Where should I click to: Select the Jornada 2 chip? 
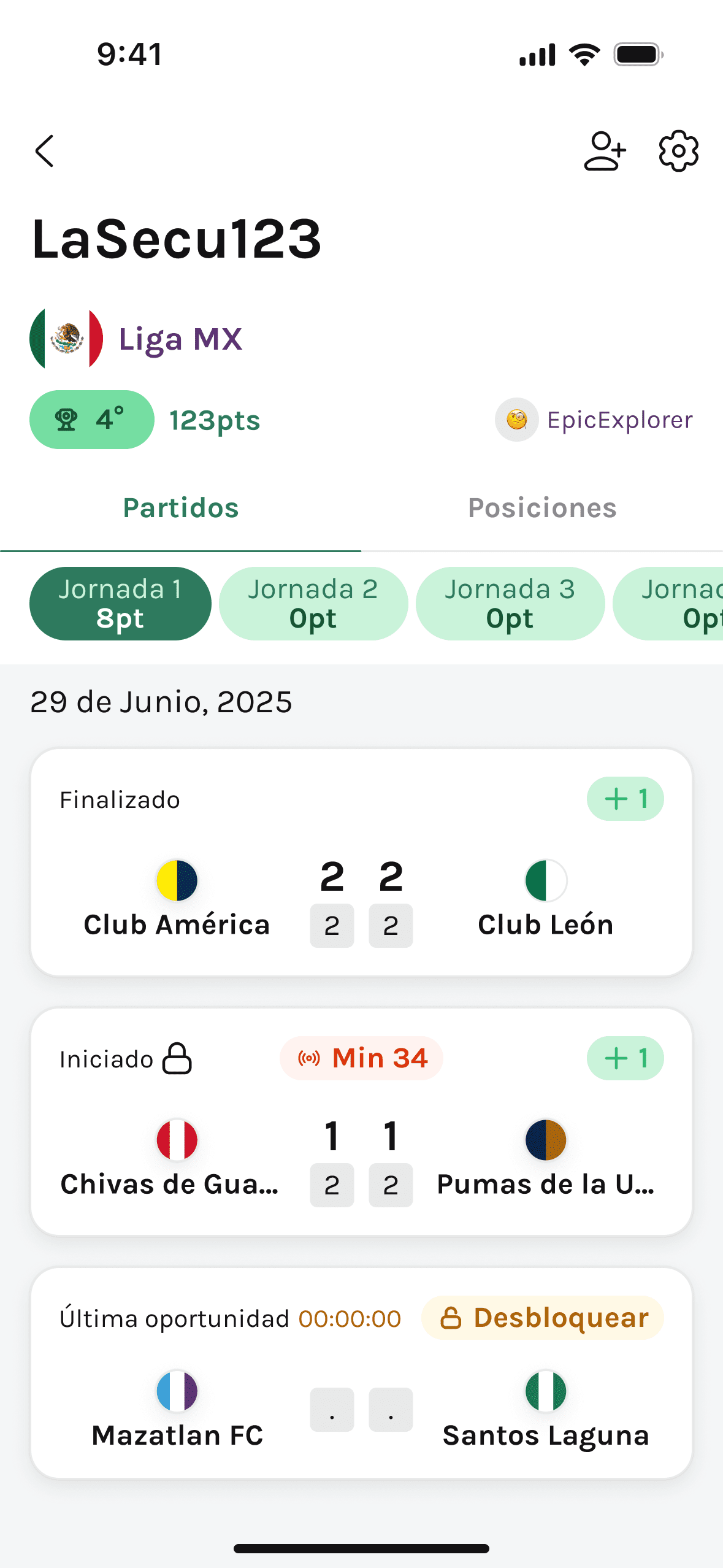(x=313, y=604)
